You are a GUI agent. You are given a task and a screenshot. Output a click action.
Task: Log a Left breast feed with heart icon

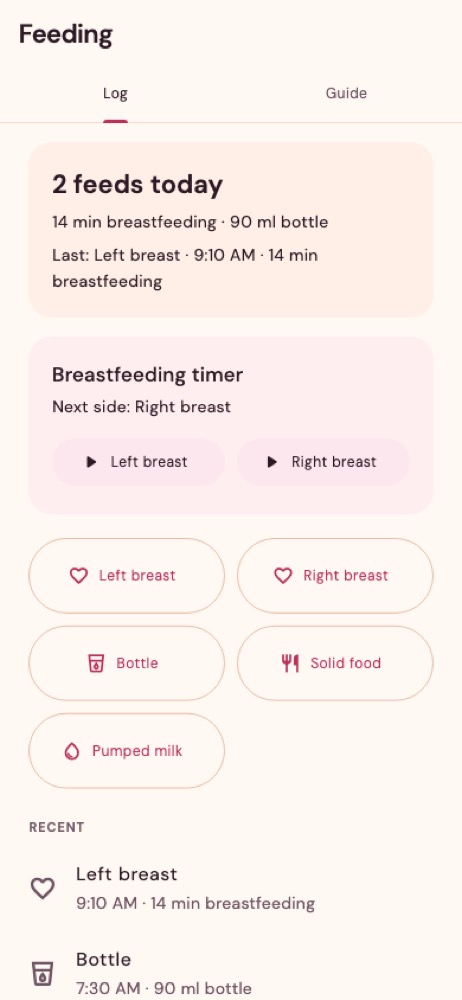126,576
